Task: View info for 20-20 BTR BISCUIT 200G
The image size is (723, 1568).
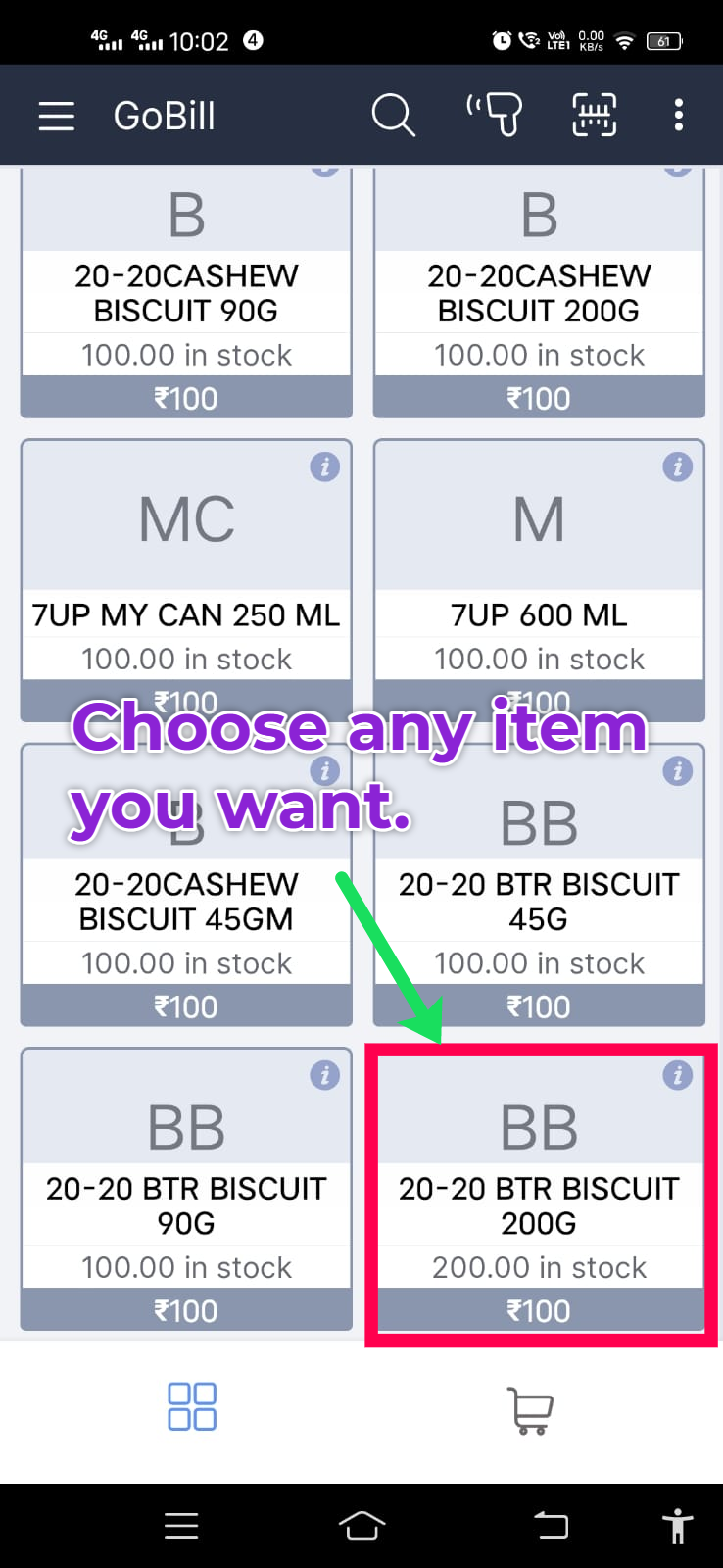Action: (x=677, y=1075)
